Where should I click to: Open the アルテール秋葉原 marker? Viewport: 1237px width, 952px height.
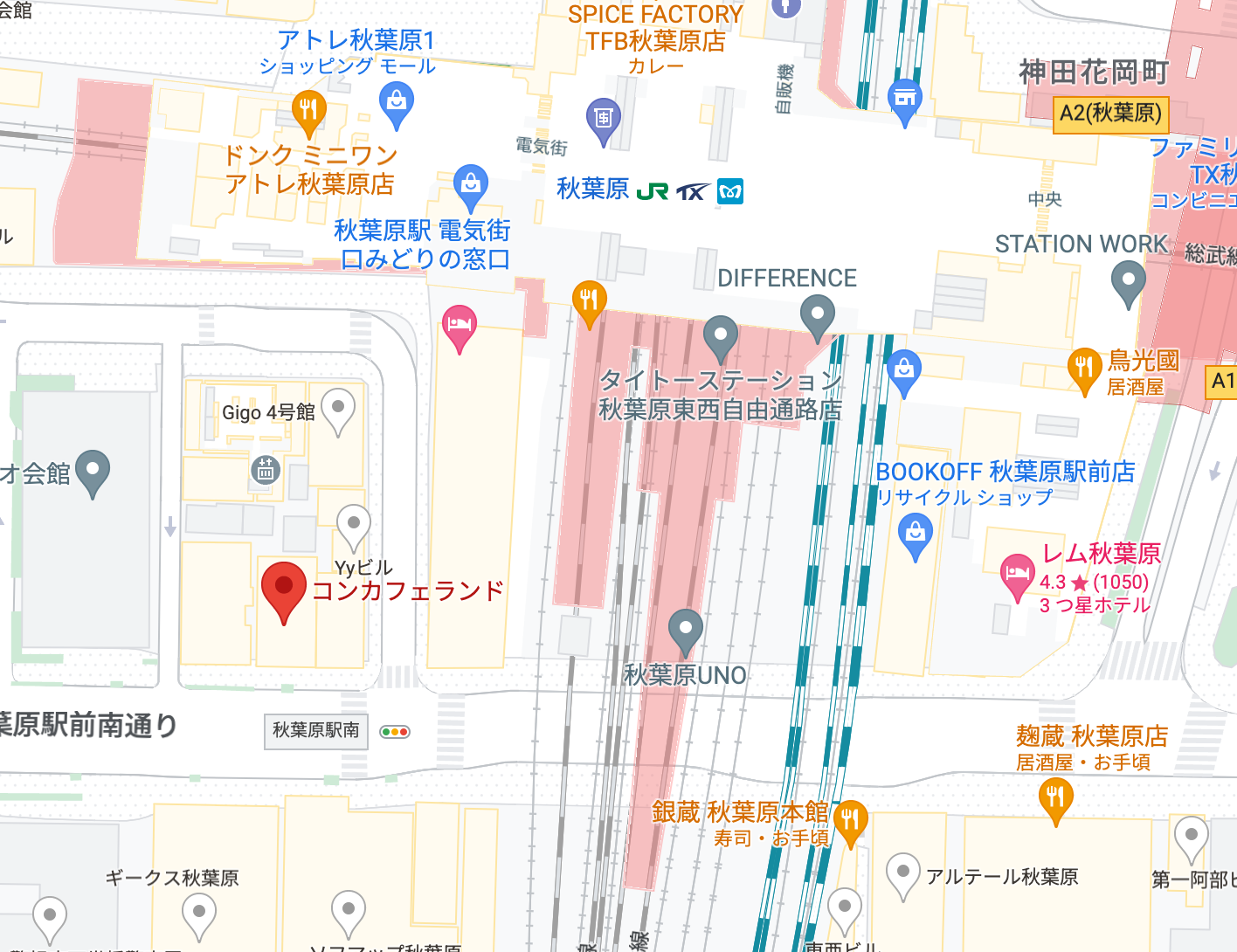click(x=902, y=873)
